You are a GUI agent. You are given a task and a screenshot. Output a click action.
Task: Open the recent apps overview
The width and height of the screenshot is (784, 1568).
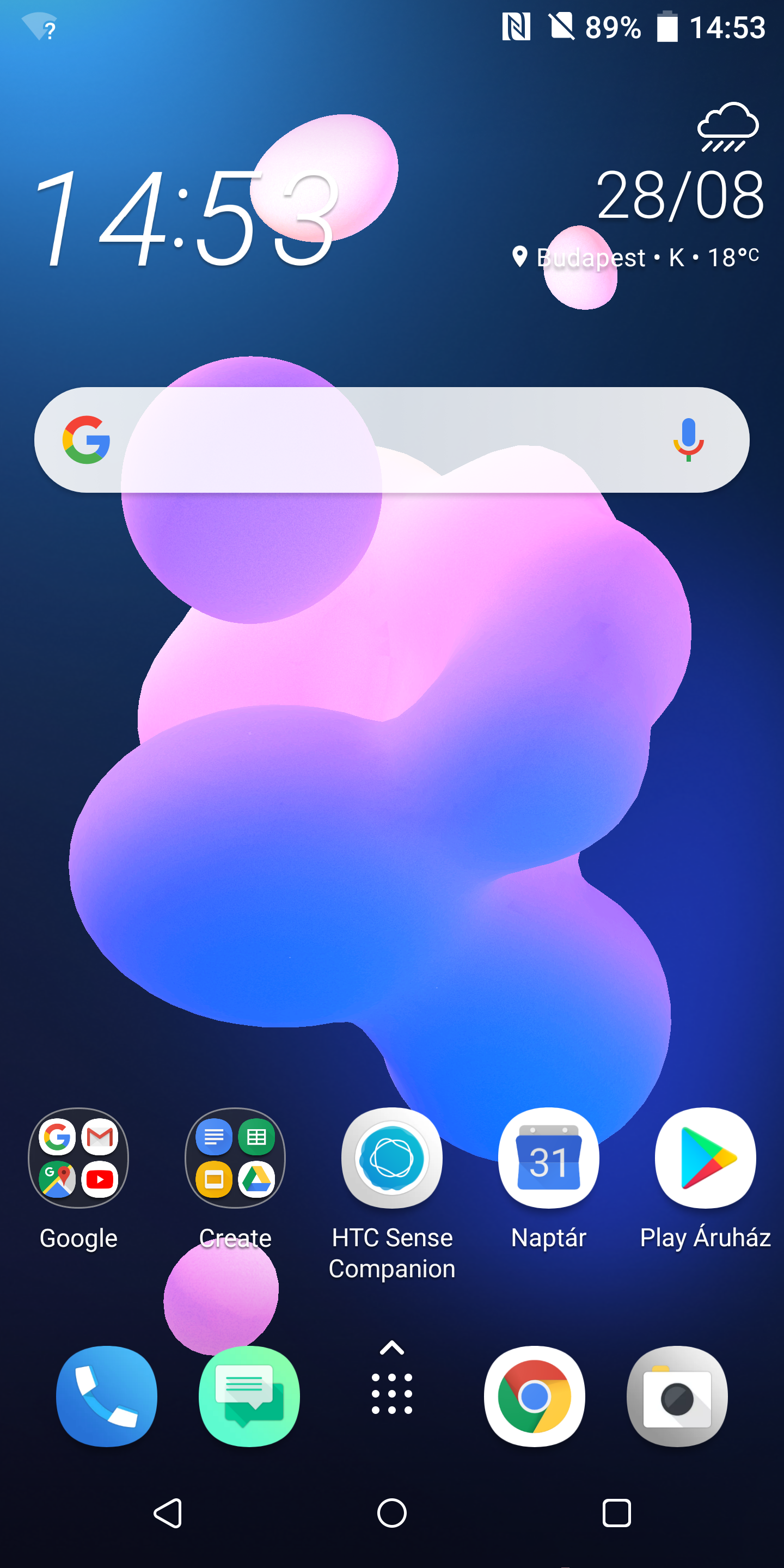click(616, 1512)
